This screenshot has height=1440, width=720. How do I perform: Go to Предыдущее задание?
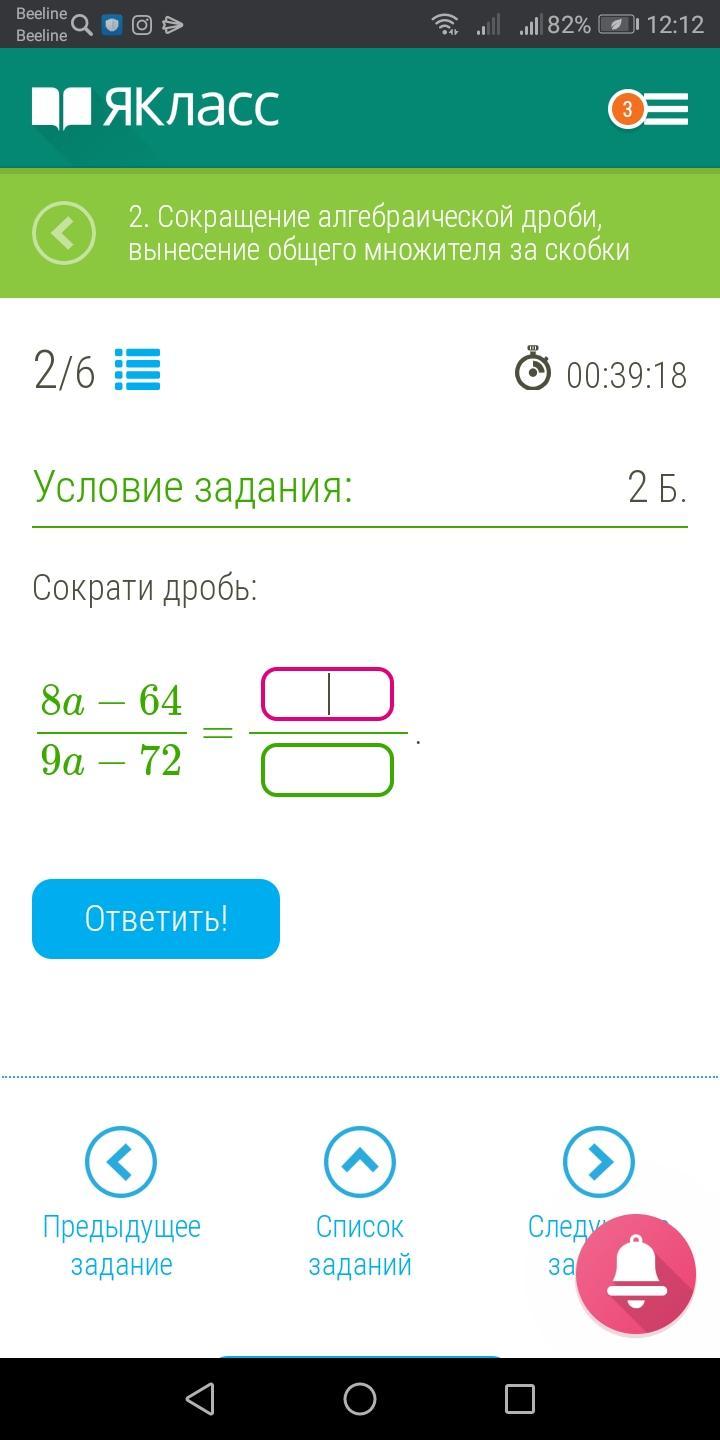pos(121,1163)
